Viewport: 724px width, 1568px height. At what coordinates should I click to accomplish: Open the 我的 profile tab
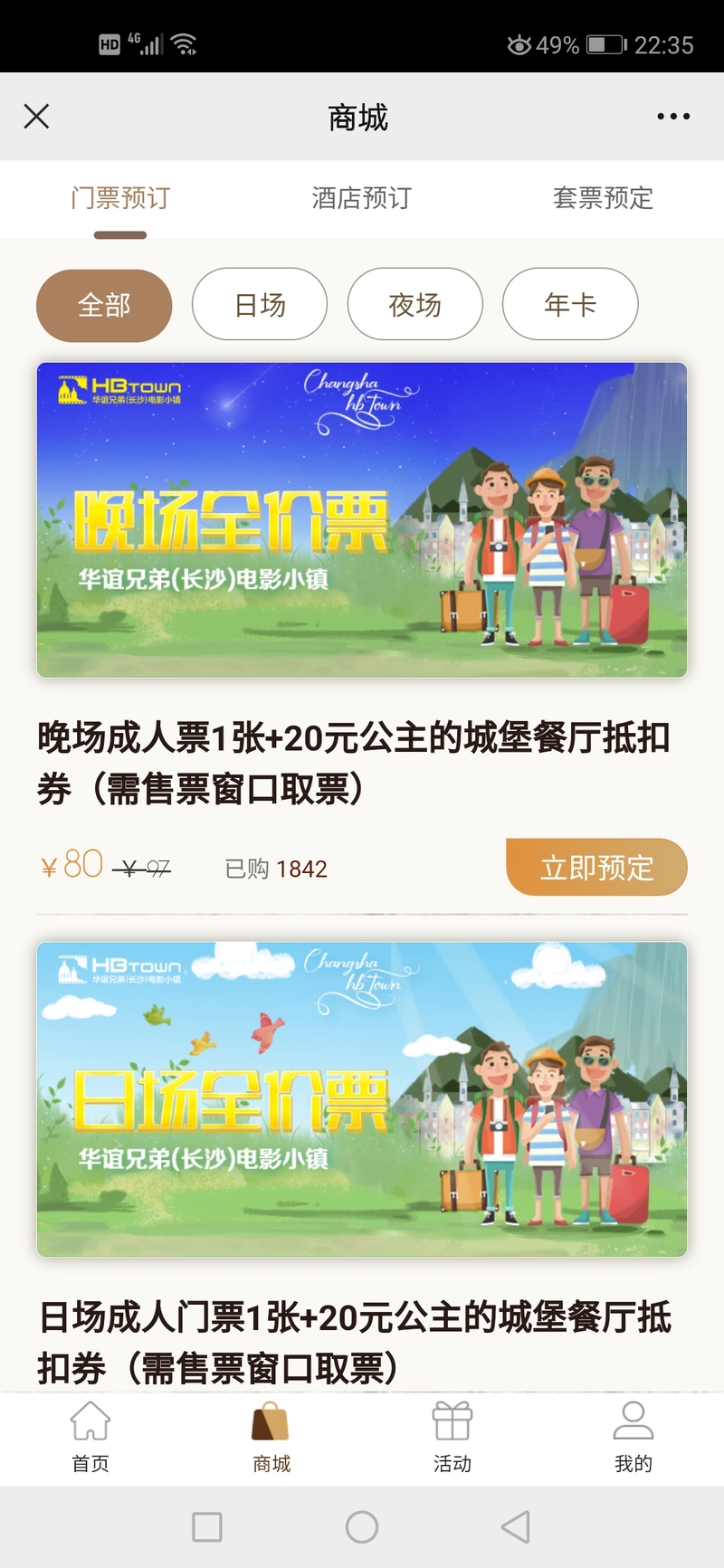pyautogui.click(x=633, y=1437)
